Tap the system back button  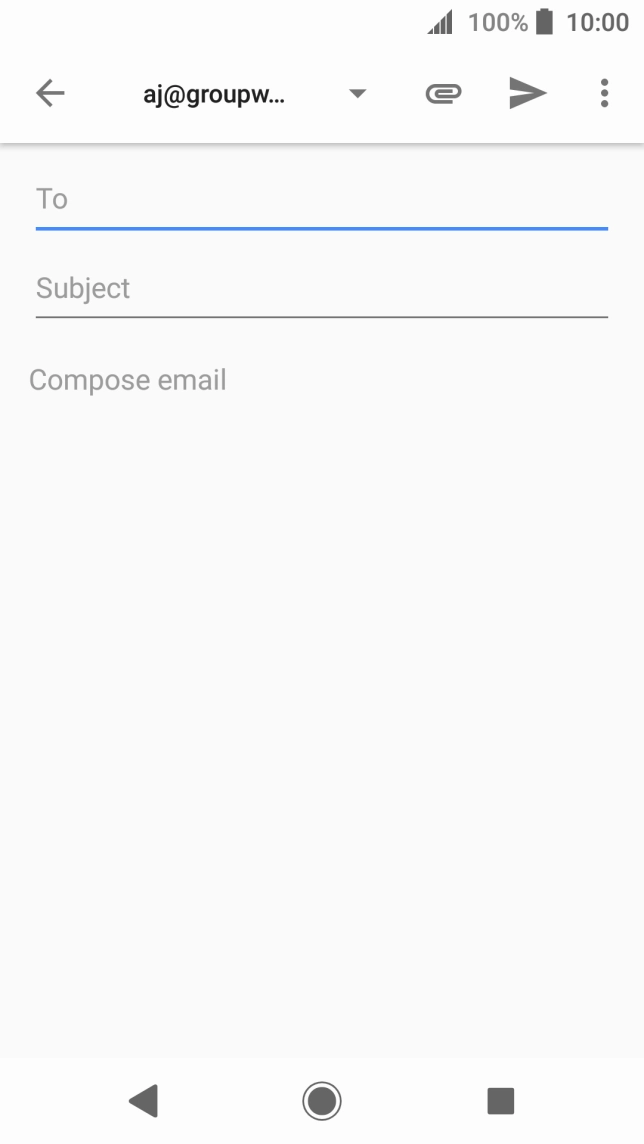click(144, 1101)
